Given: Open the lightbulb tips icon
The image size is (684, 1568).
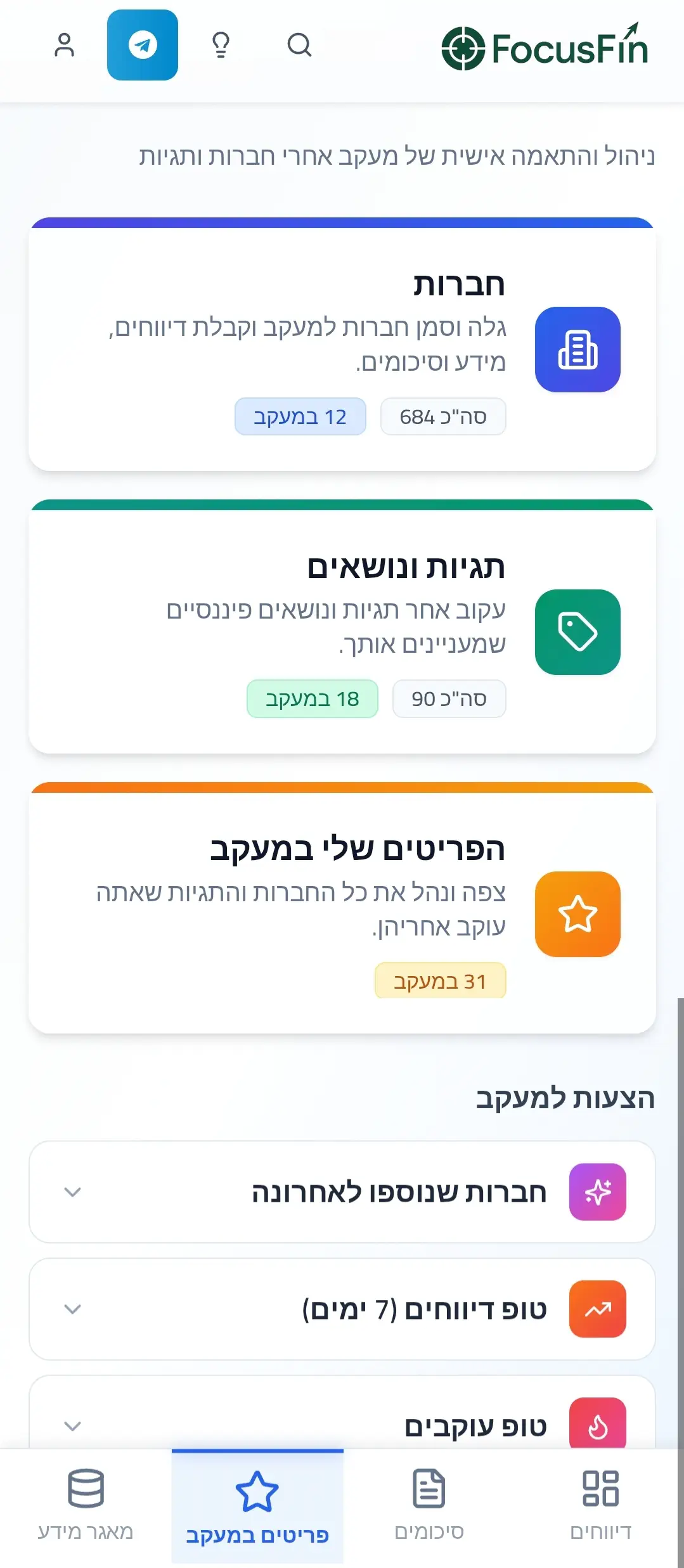Looking at the screenshot, I should [221, 45].
